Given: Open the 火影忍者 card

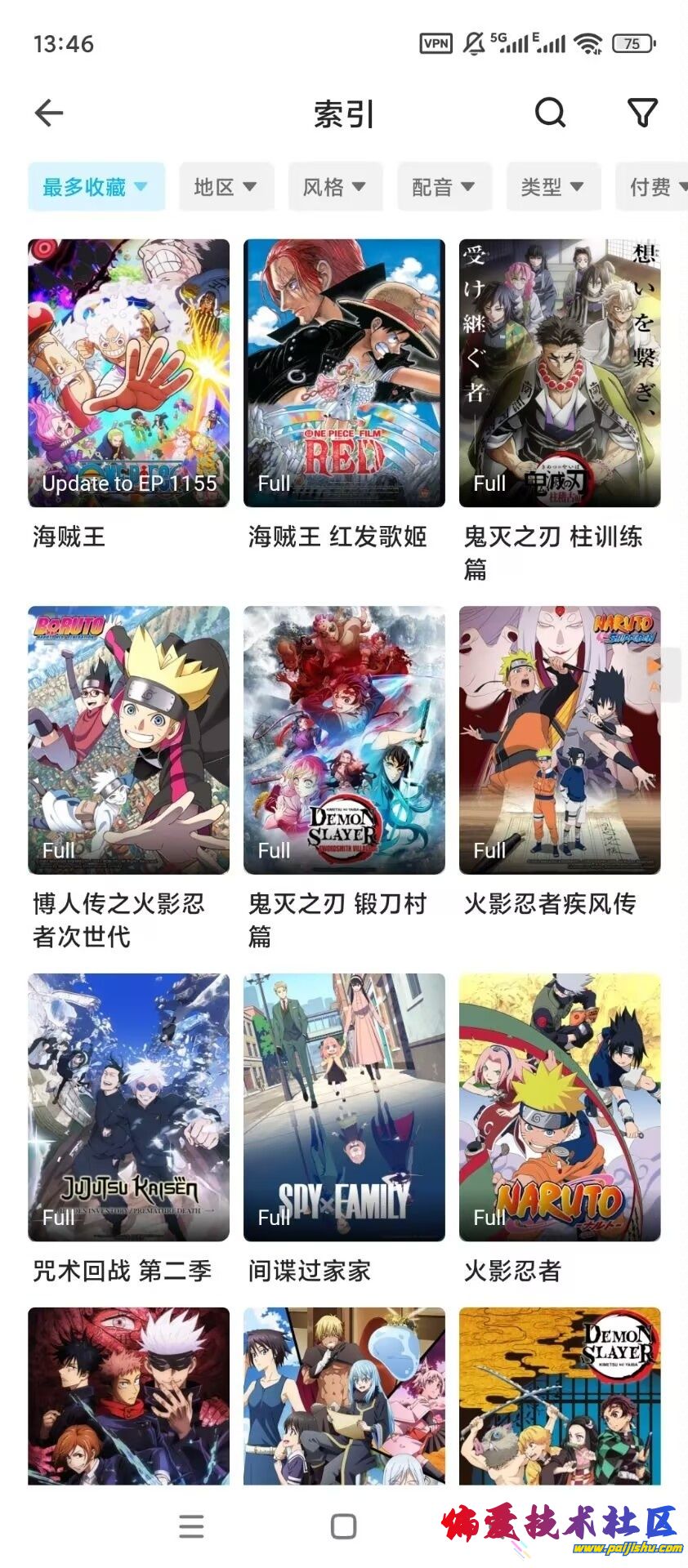Looking at the screenshot, I should tap(560, 1107).
